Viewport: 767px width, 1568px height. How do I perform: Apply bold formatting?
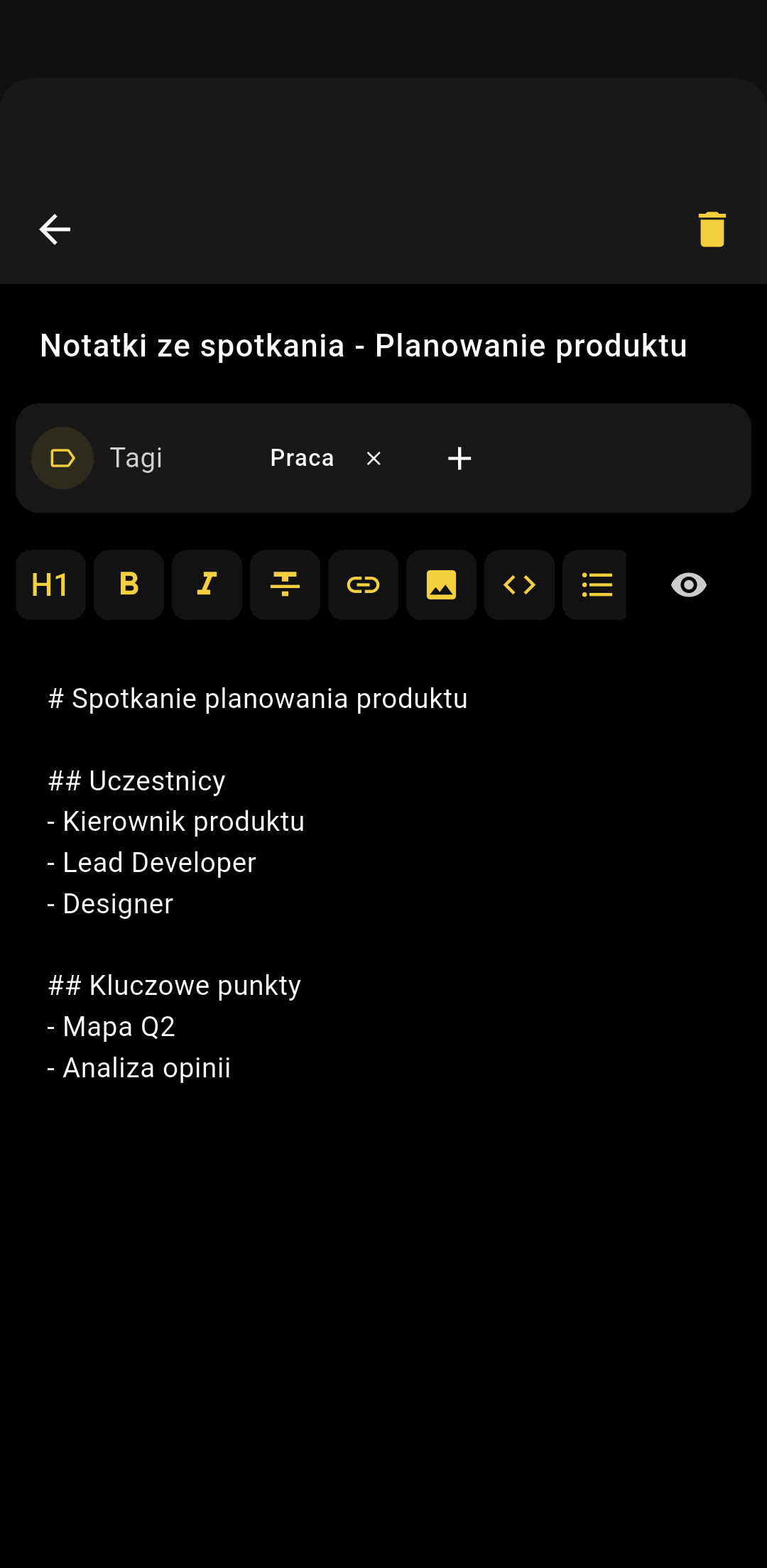tap(129, 585)
